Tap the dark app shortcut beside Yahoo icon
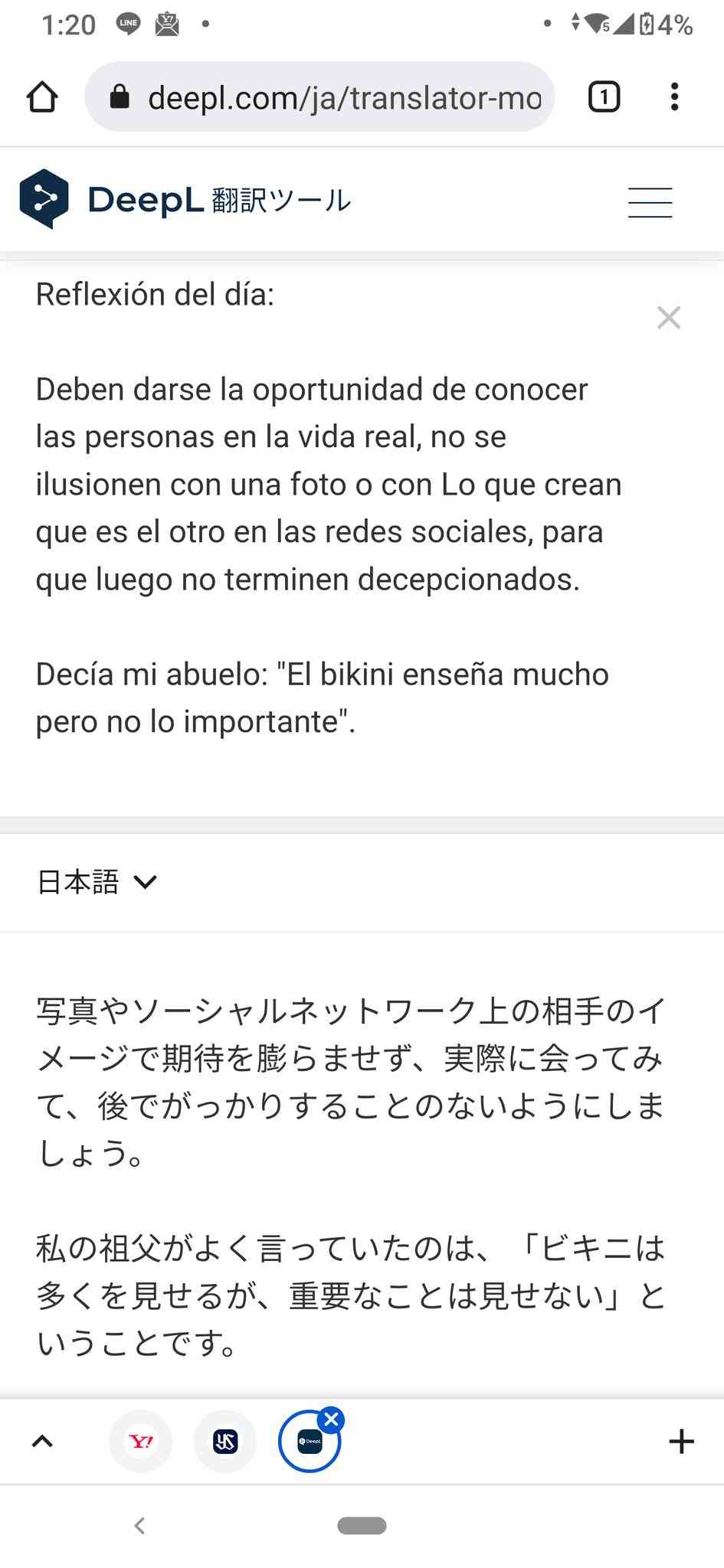The height and width of the screenshot is (1568, 724). [x=224, y=1441]
